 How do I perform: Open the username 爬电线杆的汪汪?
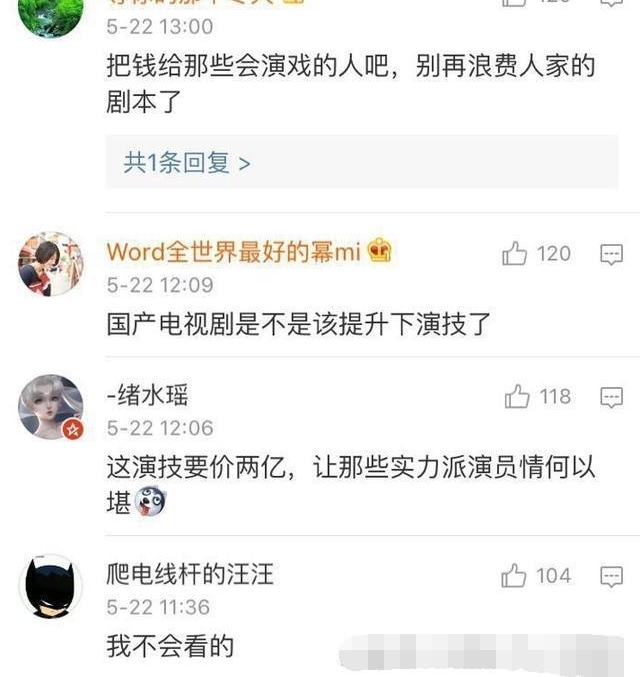190,574
